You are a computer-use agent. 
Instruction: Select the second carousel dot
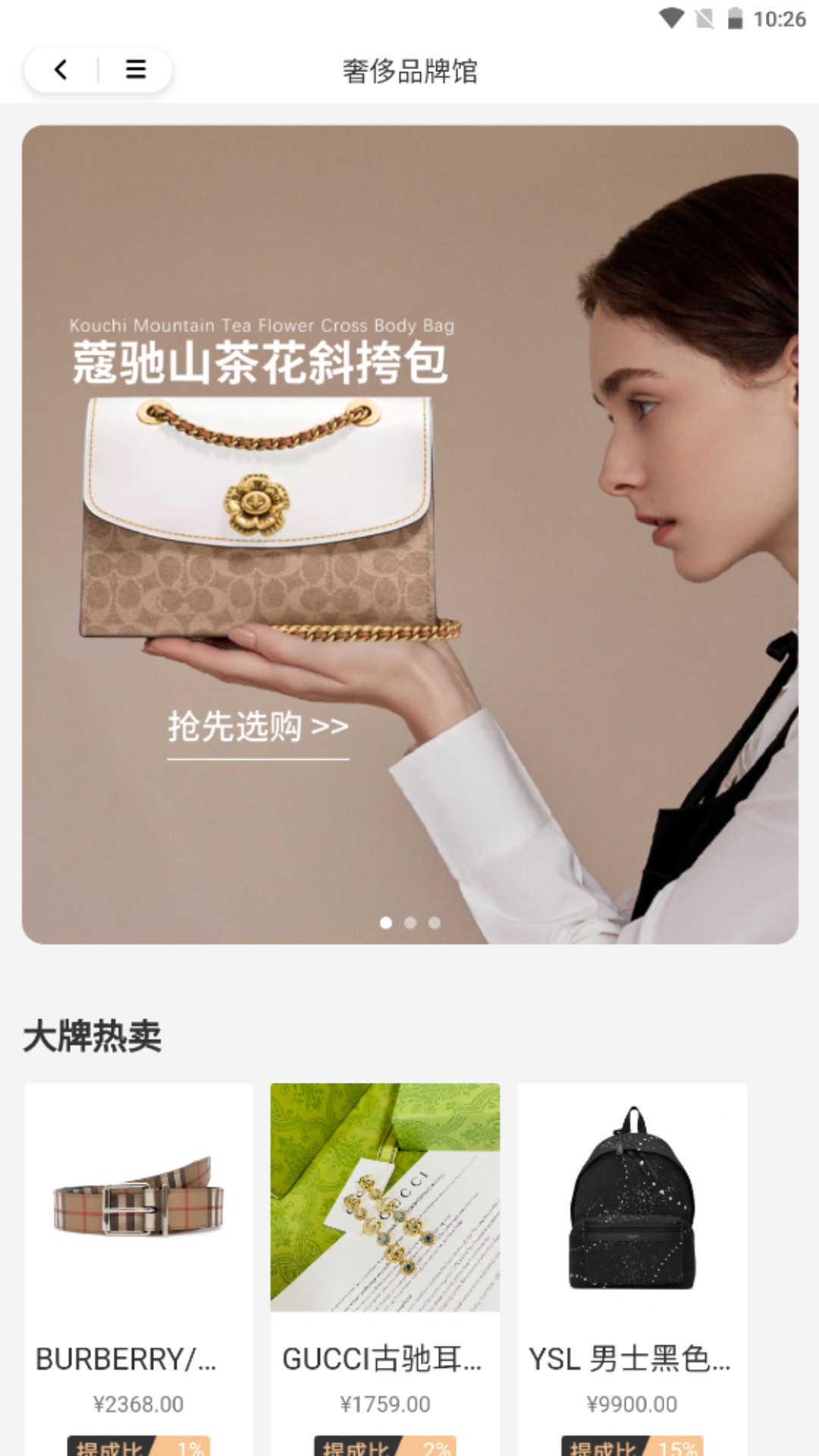410,923
